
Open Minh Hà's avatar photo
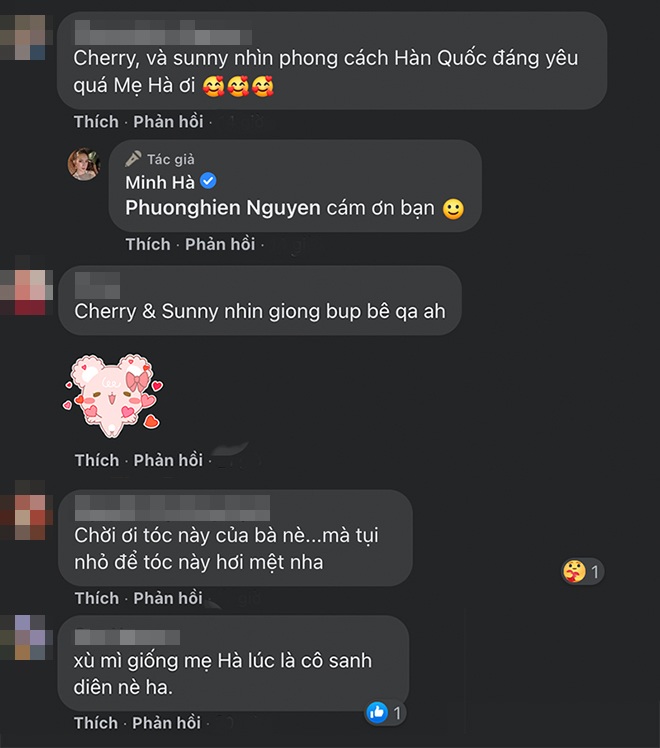pos(83,165)
